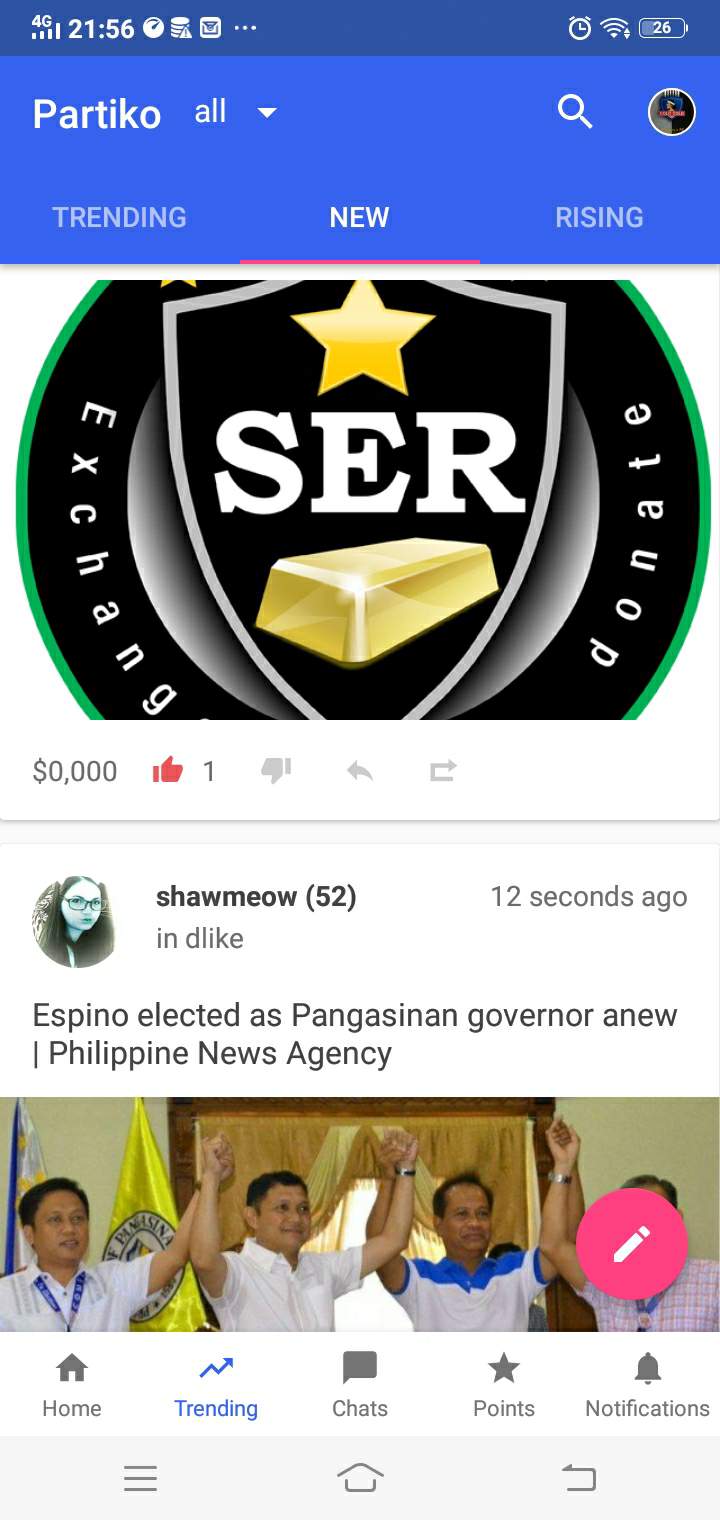Image resolution: width=720 pixels, height=1520 pixels.
Task: Open the Points tab
Action: [x=504, y=1385]
